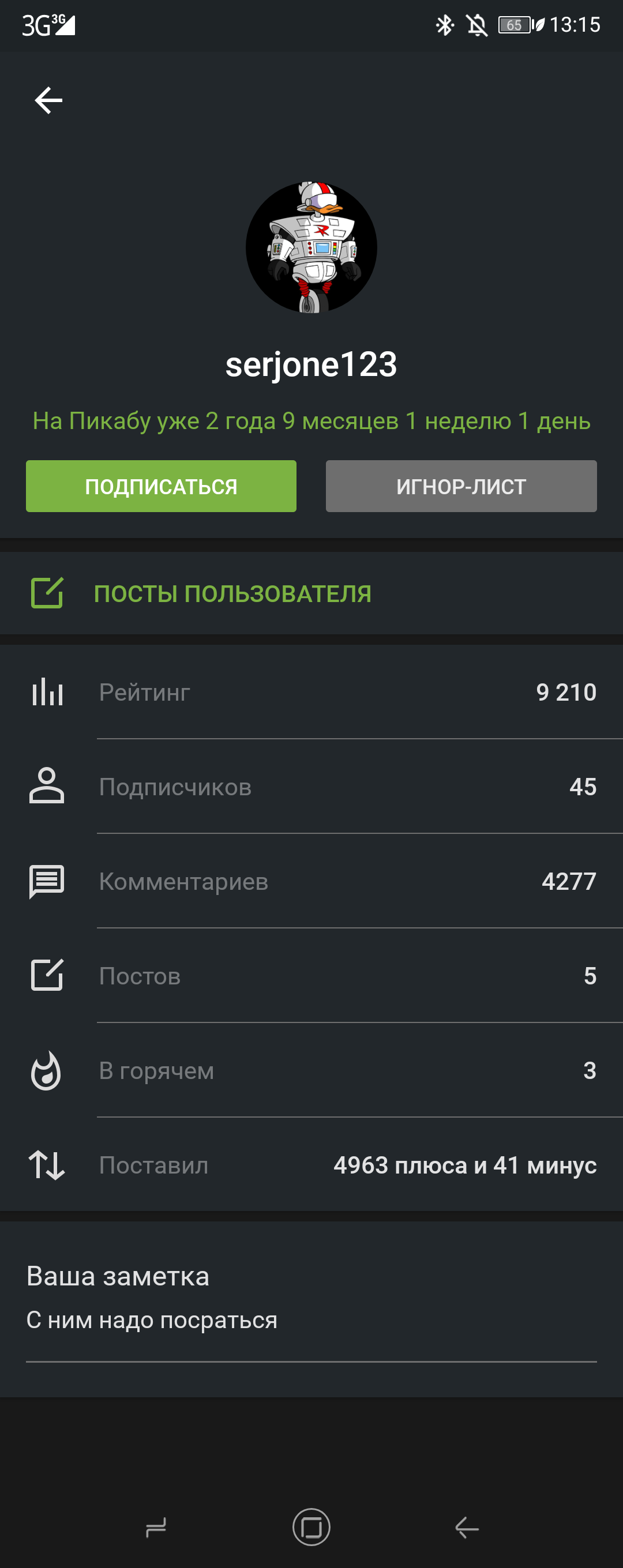Go back using the top arrow
This screenshot has height=1568, width=623.
click(x=48, y=100)
